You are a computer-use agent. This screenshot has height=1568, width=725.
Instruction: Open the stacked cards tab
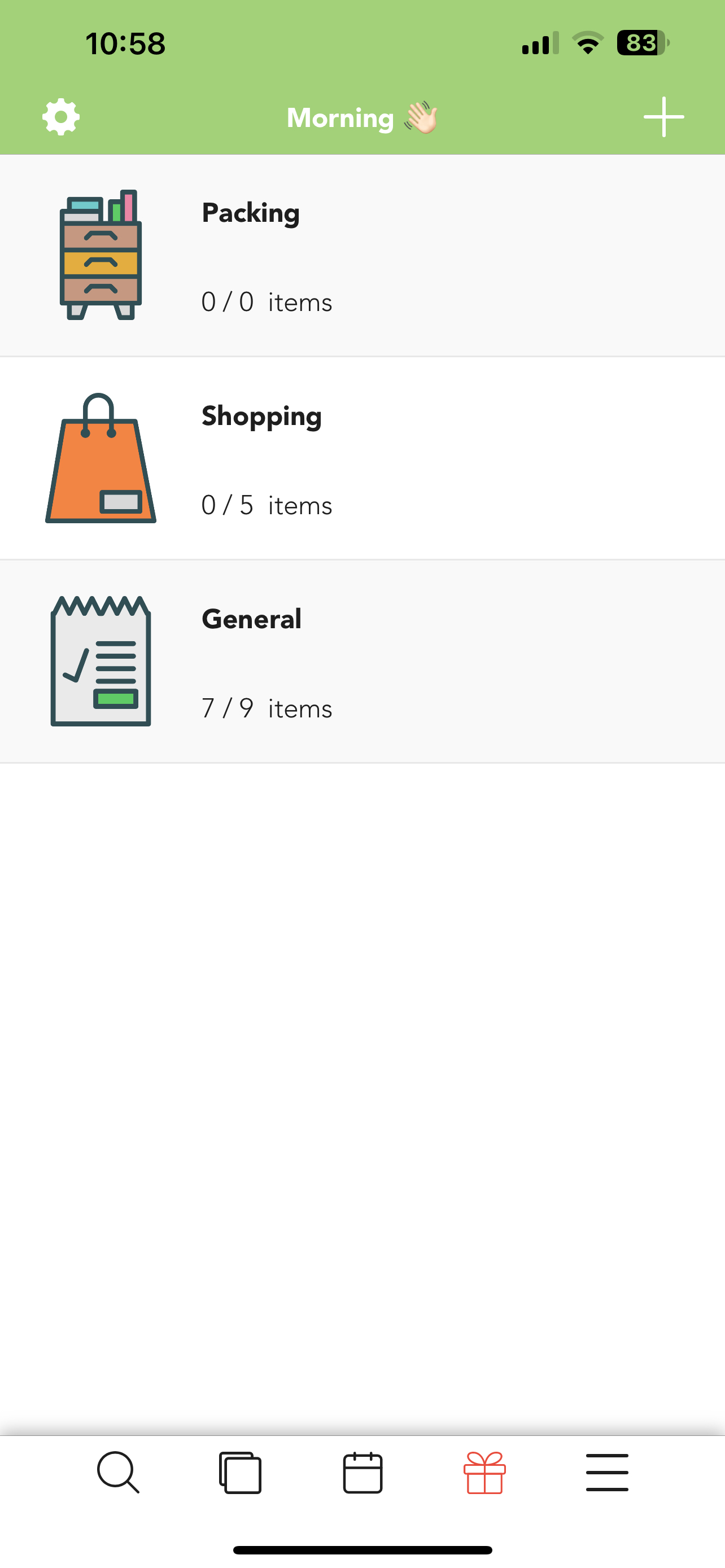[241, 1473]
